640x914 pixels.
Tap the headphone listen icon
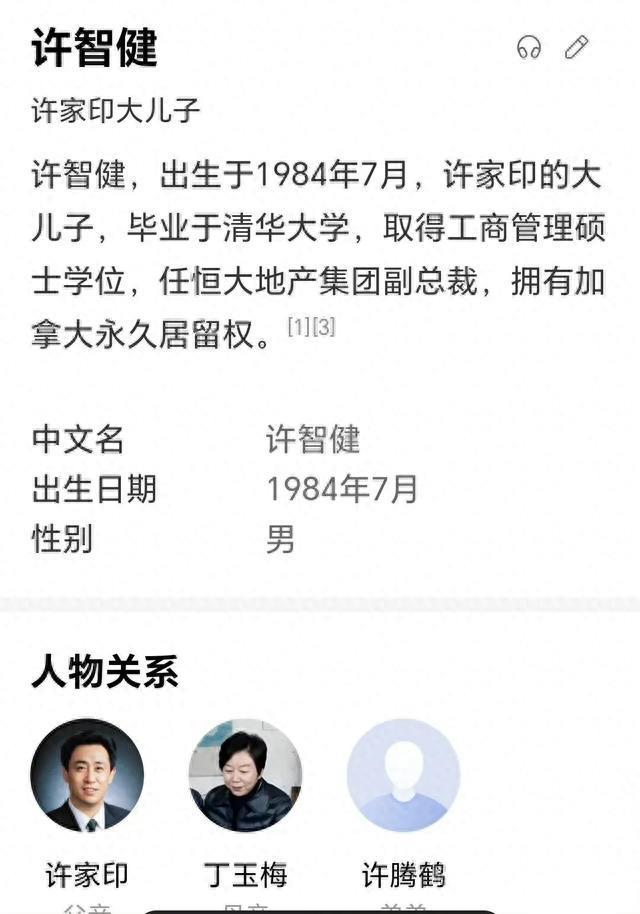pos(528,48)
